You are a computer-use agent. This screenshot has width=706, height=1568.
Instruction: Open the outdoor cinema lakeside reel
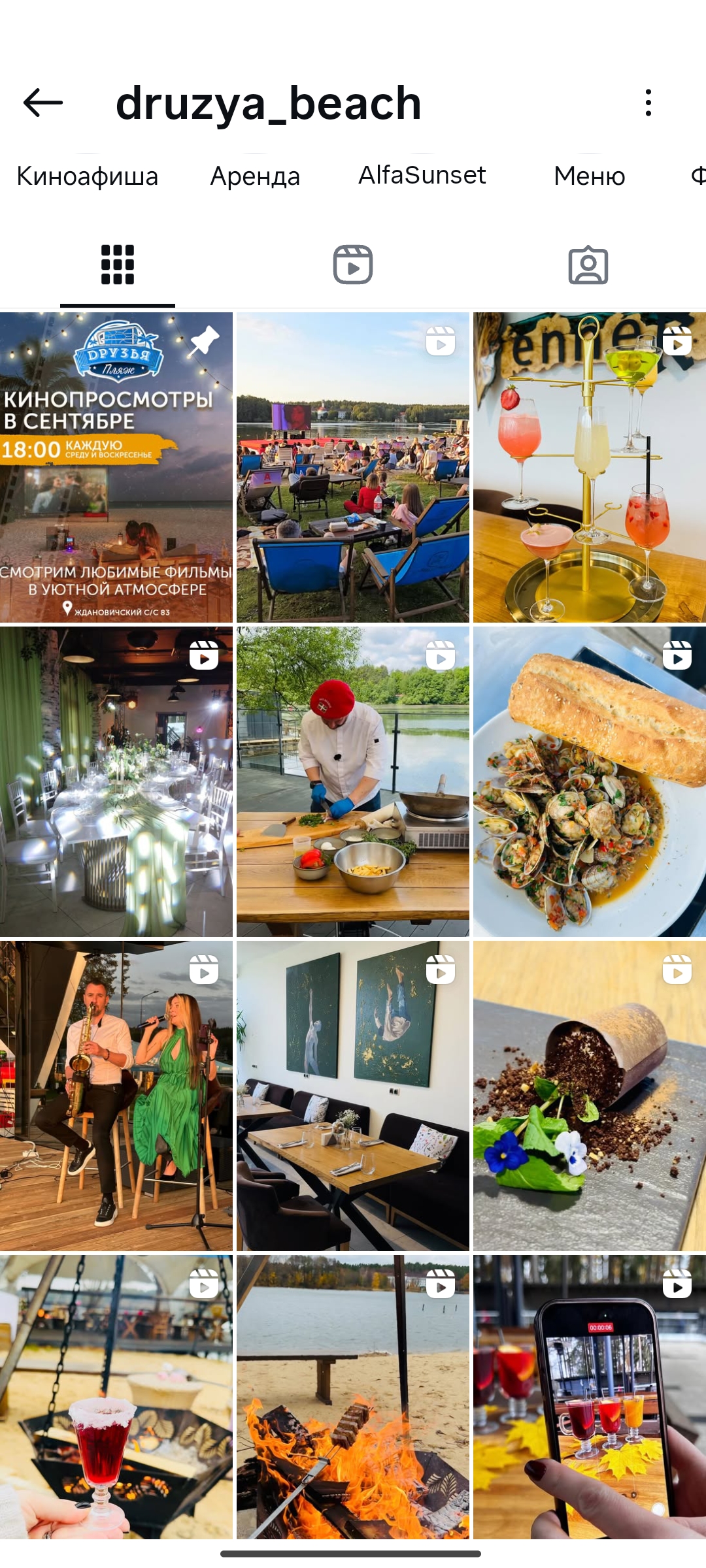tap(353, 467)
